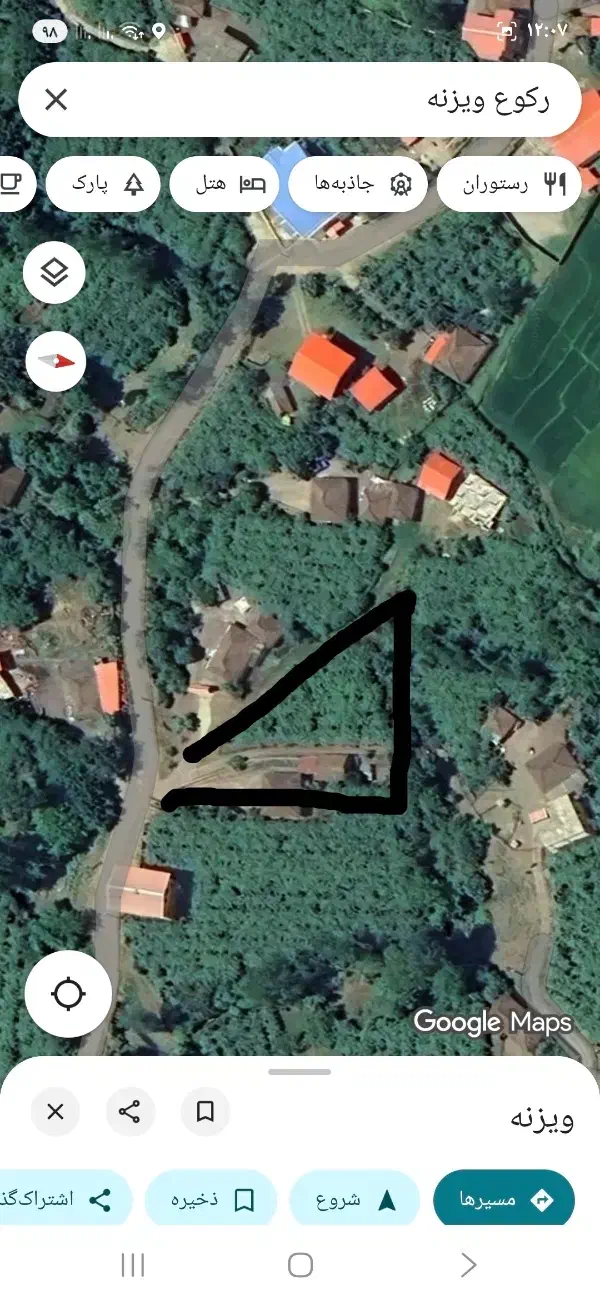Start navigation with شروع
Image resolution: width=600 pixels, height=1300 pixels.
(354, 1199)
